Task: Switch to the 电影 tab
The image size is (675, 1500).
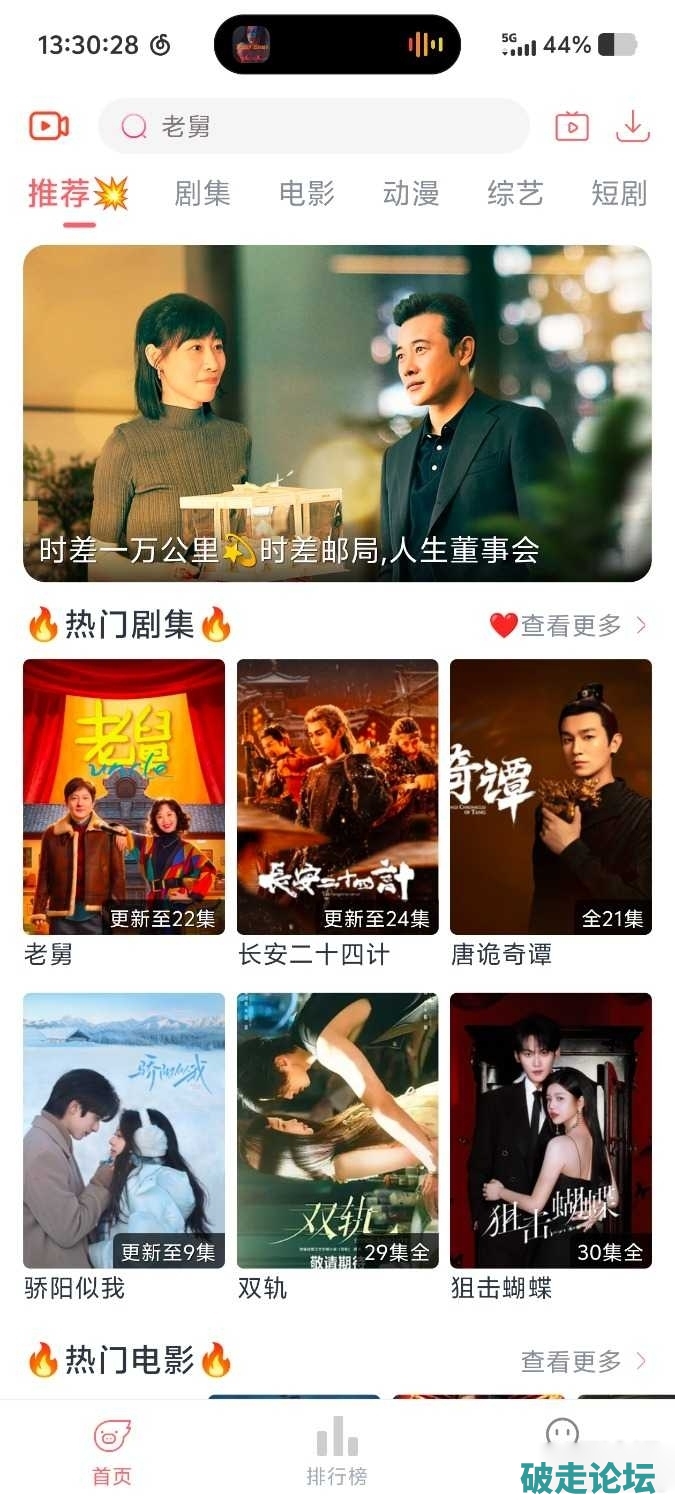Action: (x=307, y=193)
